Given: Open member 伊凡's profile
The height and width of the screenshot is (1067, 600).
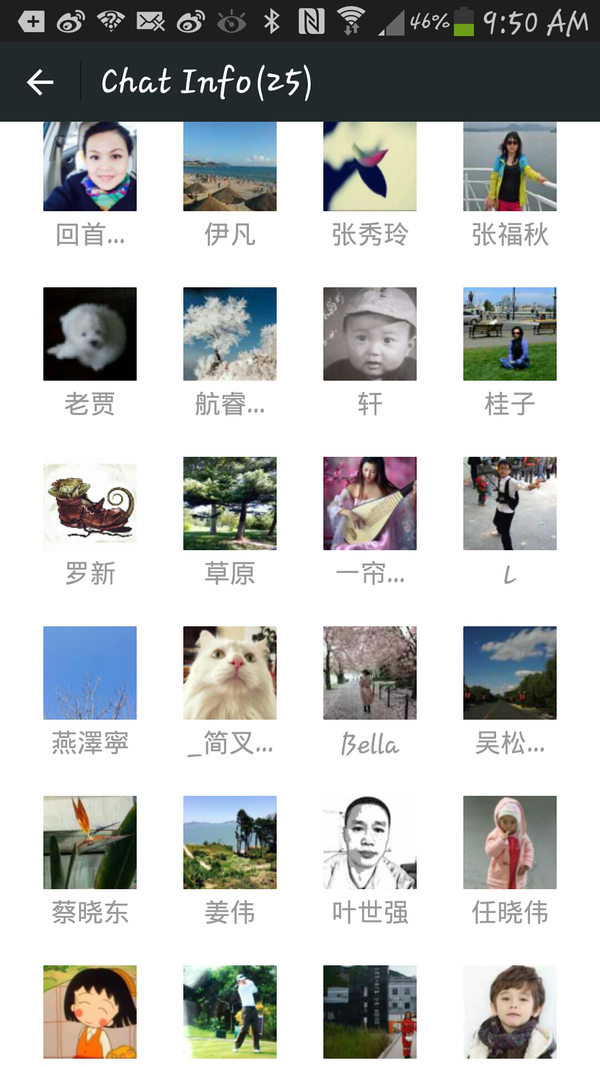Looking at the screenshot, I should tap(230, 166).
